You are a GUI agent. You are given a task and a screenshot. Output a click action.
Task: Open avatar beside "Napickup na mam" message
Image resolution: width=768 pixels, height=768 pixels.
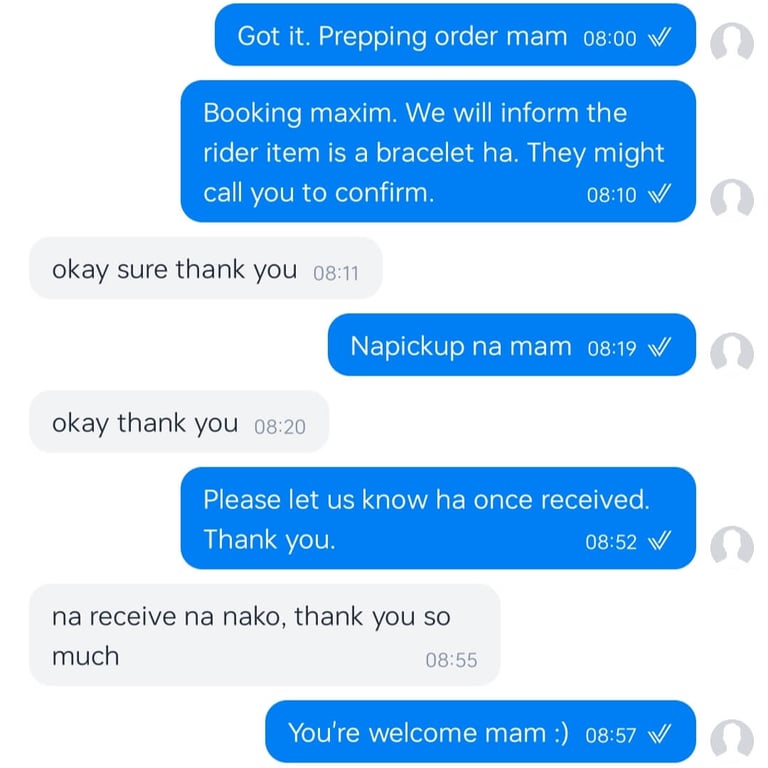[x=731, y=352]
